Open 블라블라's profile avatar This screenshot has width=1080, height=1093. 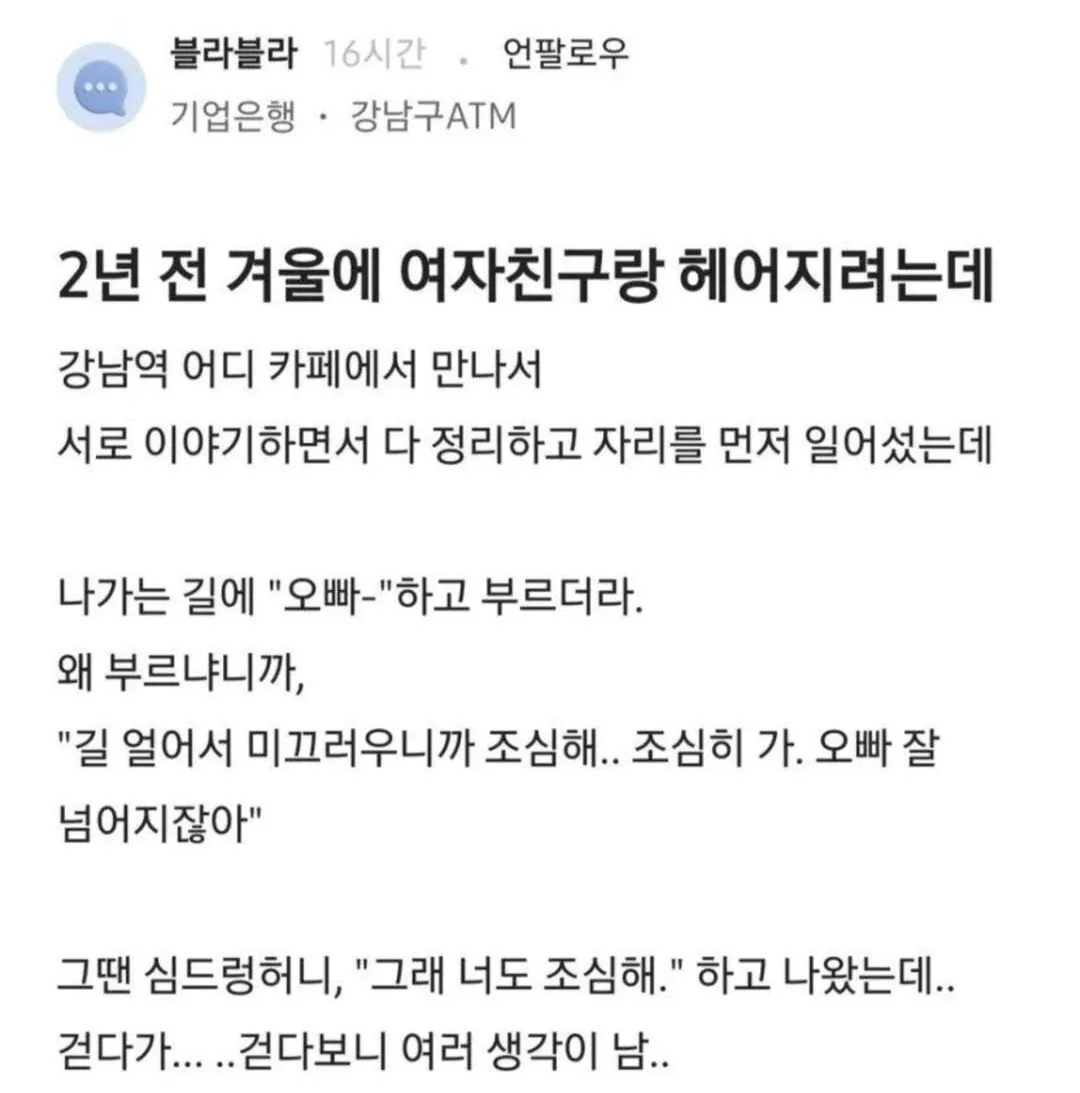(101, 87)
